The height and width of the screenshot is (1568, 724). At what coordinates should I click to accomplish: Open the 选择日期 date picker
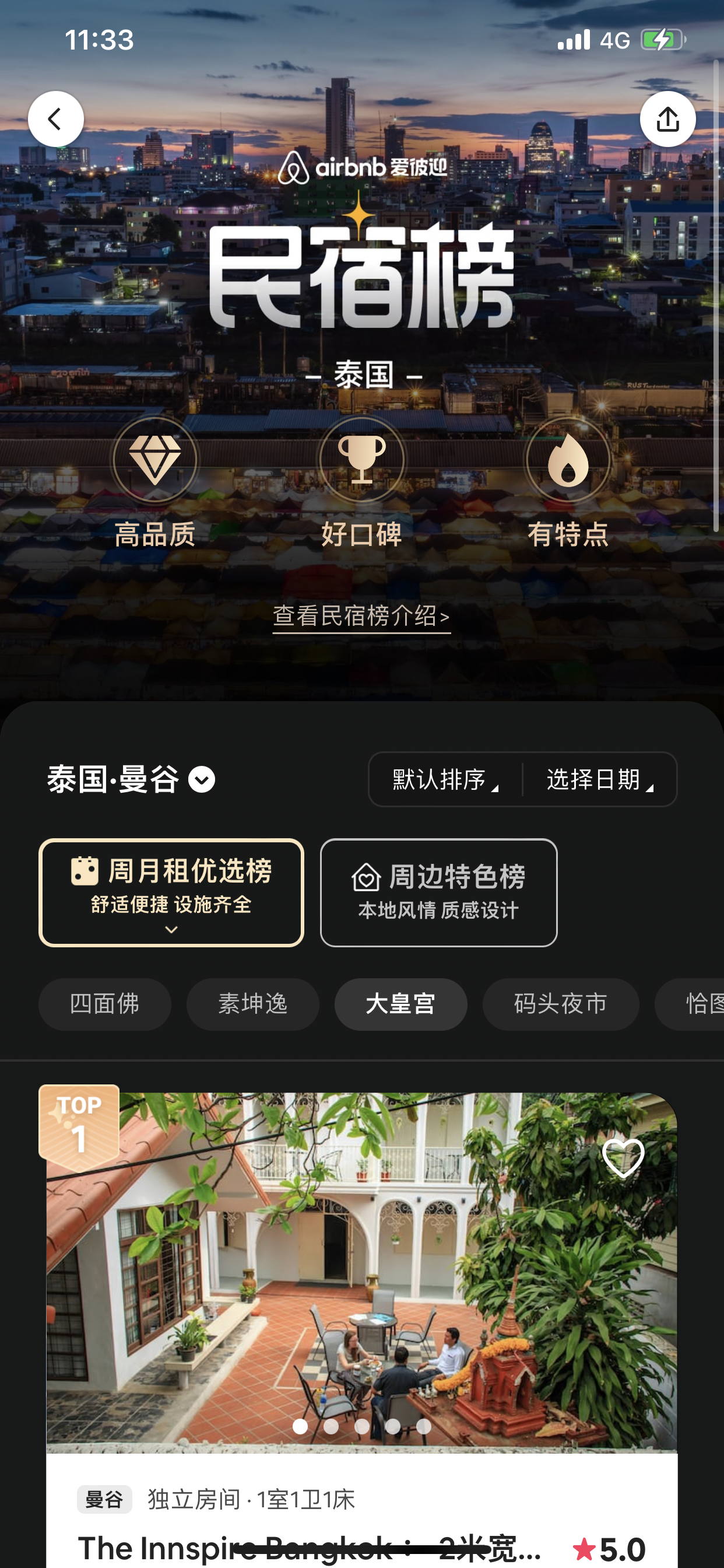coord(600,779)
